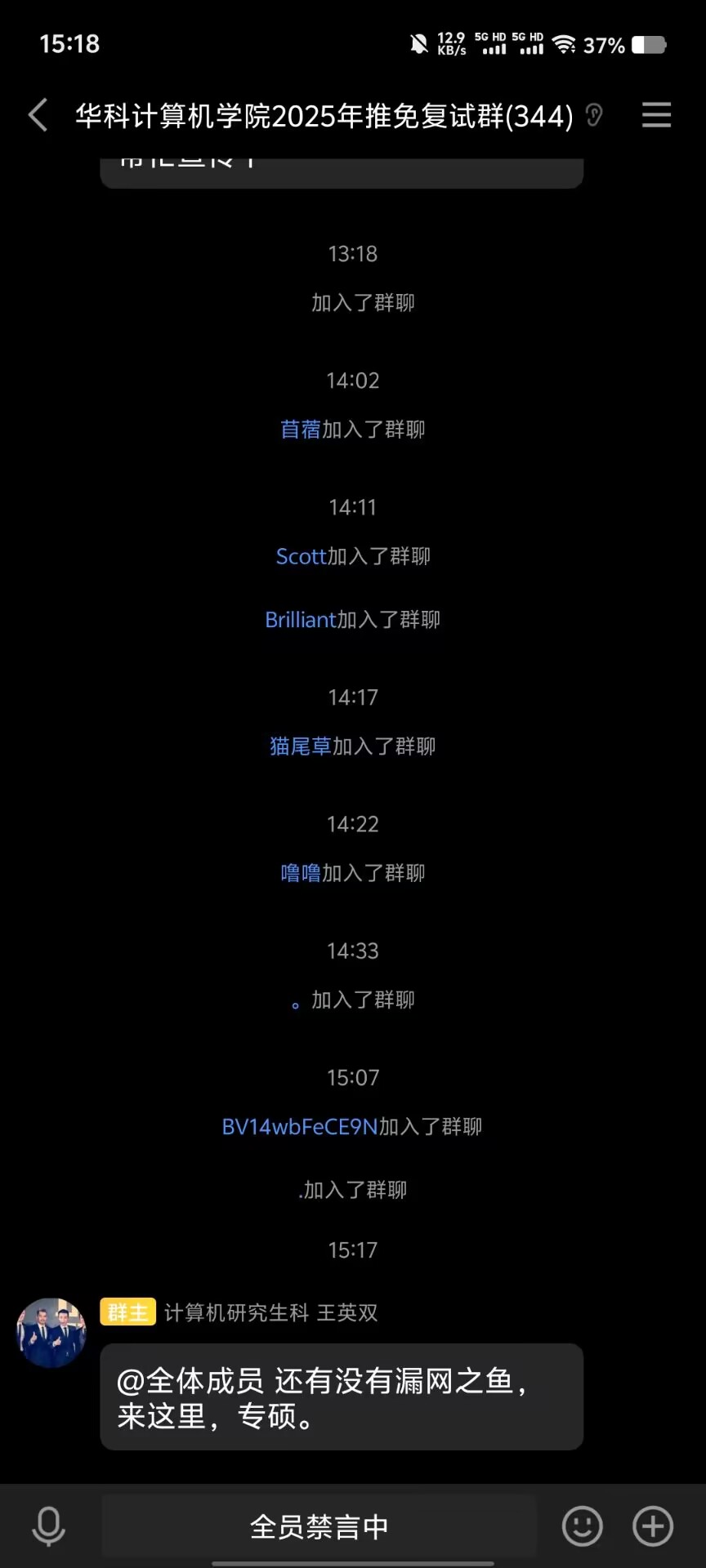Tap the message mentioning 全体成员

pyautogui.click(x=341, y=1397)
